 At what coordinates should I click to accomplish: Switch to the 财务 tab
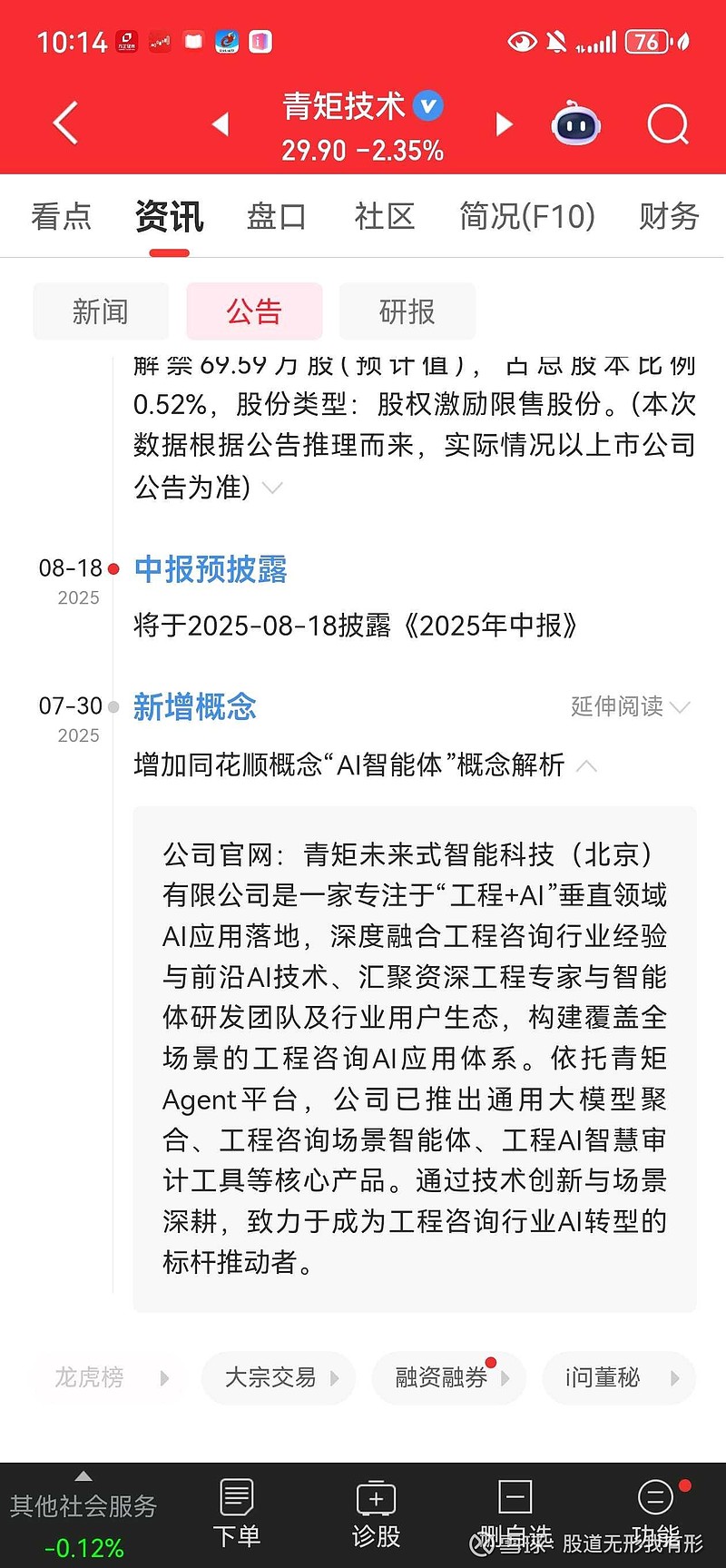tap(669, 216)
